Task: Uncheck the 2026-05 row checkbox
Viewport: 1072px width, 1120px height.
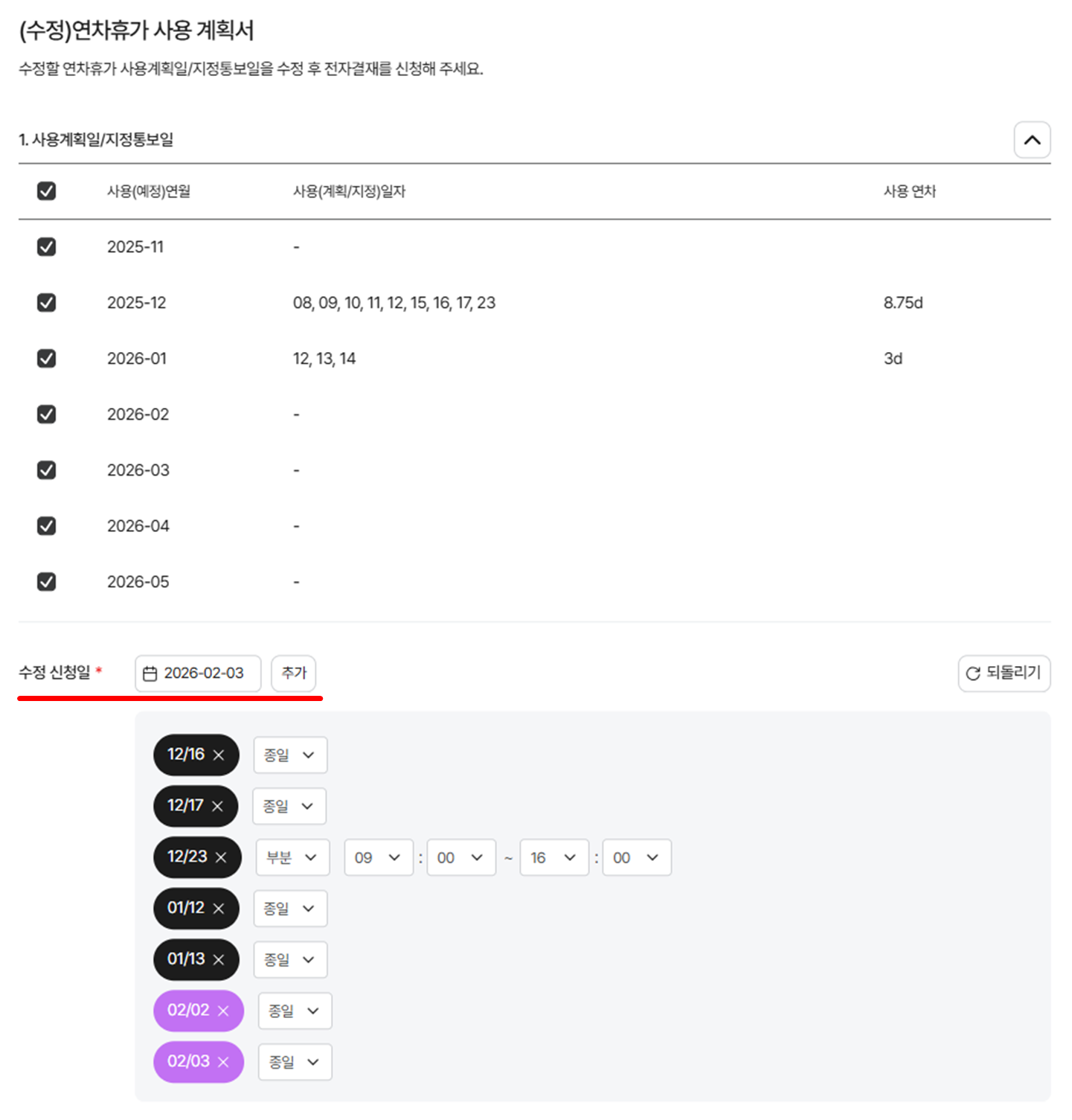Action: [x=46, y=582]
